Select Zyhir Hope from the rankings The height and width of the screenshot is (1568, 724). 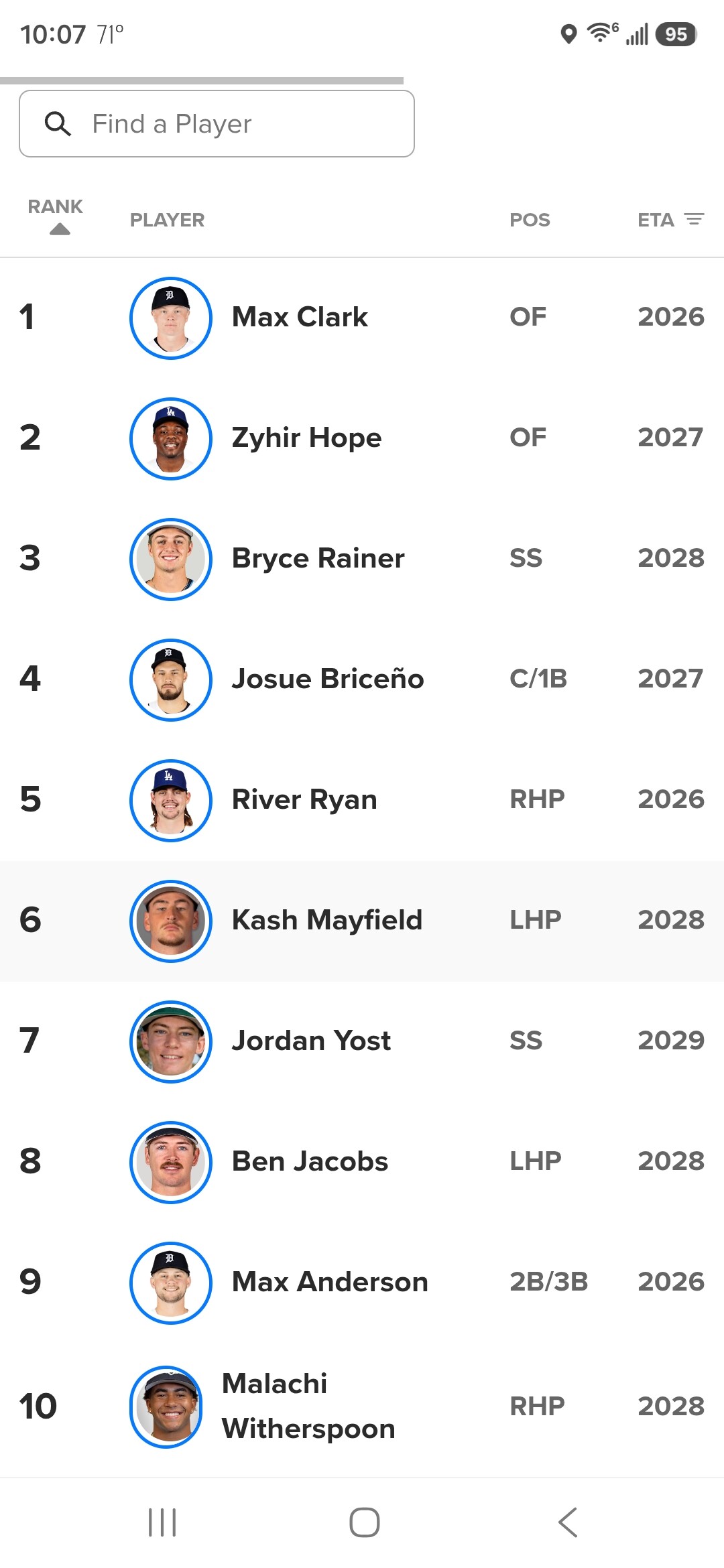[362, 438]
